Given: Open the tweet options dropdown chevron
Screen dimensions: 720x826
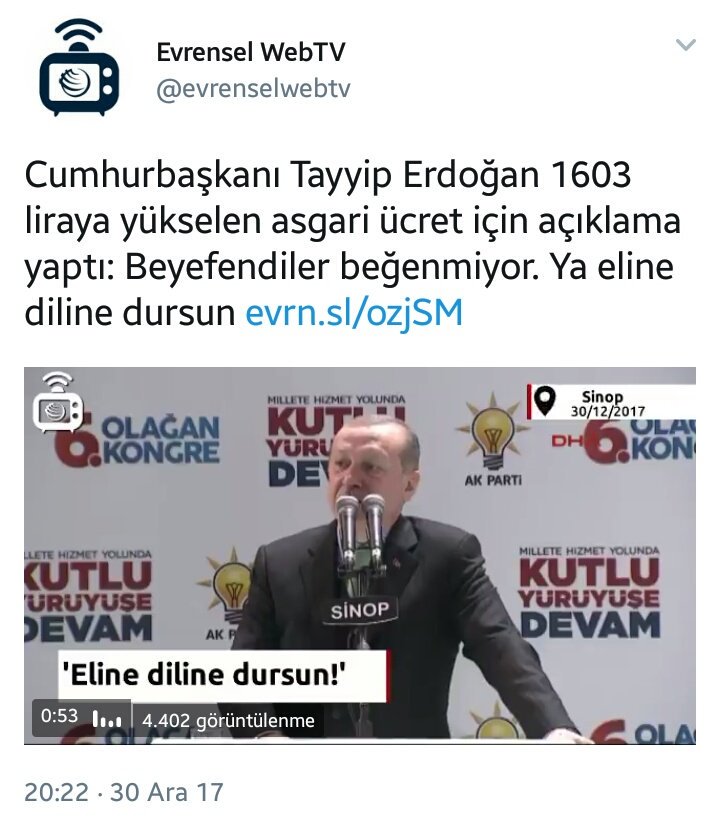Looking at the screenshot, I should click(x=685, y=46).
